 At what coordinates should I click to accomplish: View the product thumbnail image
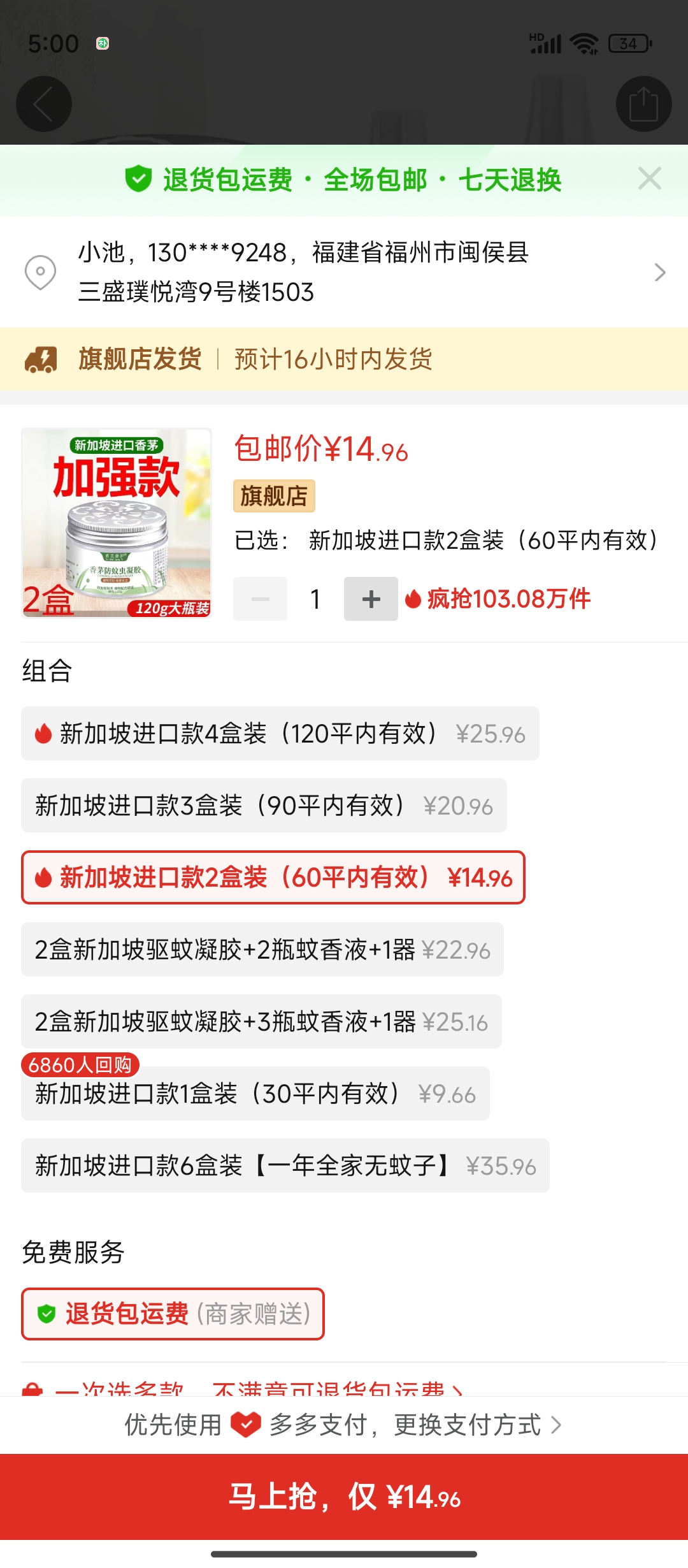[x=117, y=523]
